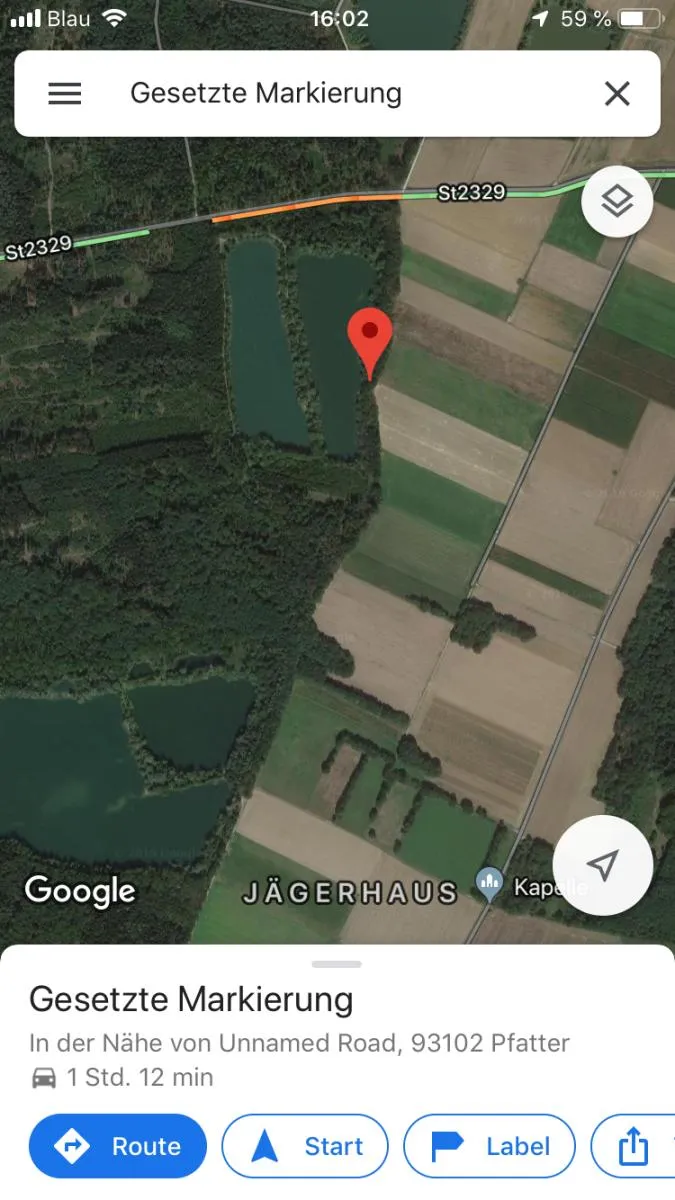Image resolution: width=675 pixels, height=1200 pixels.
Task: Tap the Route button
Action: pyautogui.click(x=118, y=1146)
